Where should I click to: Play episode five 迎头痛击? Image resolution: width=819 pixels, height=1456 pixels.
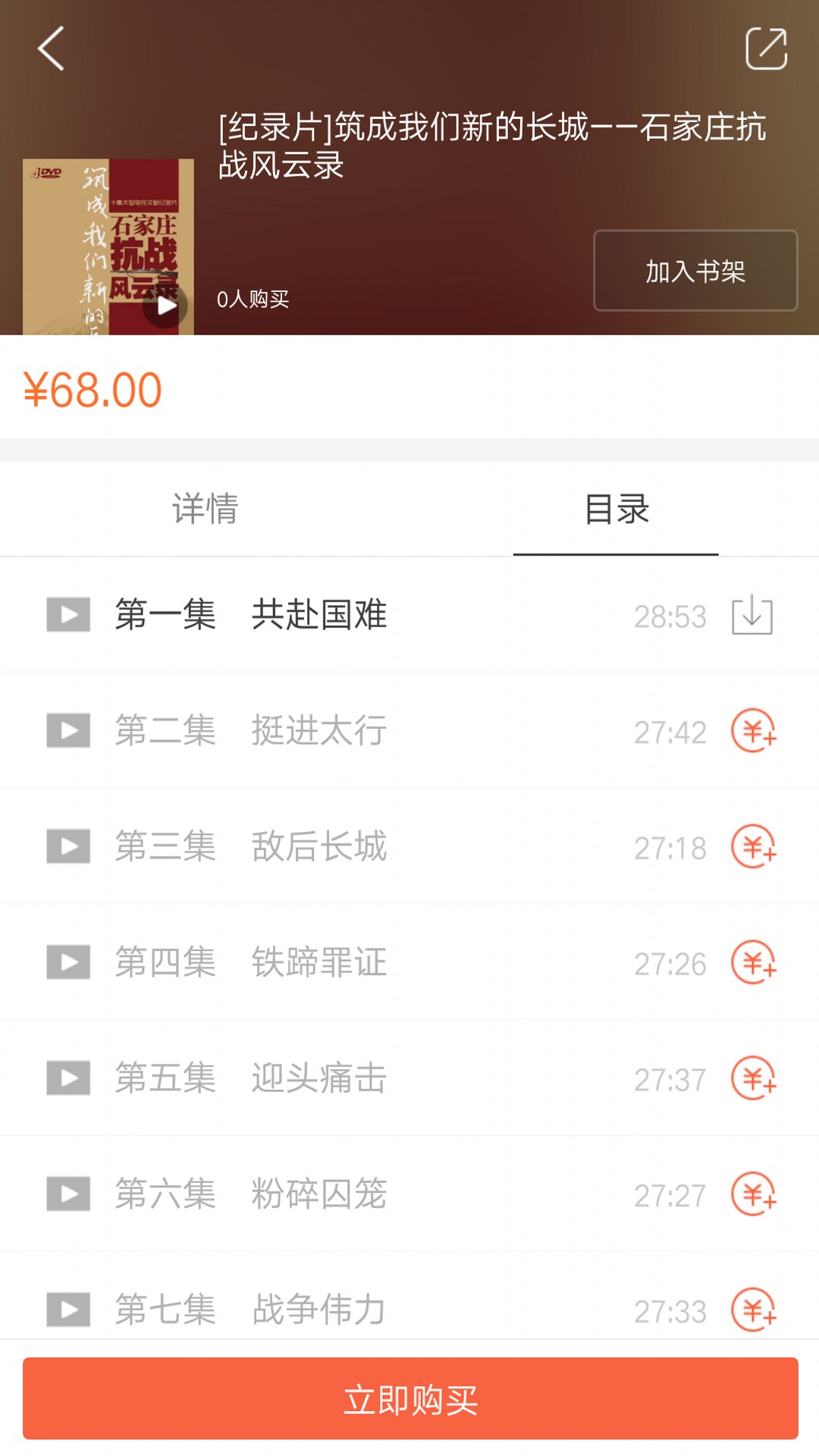(x=69, y=1078)
